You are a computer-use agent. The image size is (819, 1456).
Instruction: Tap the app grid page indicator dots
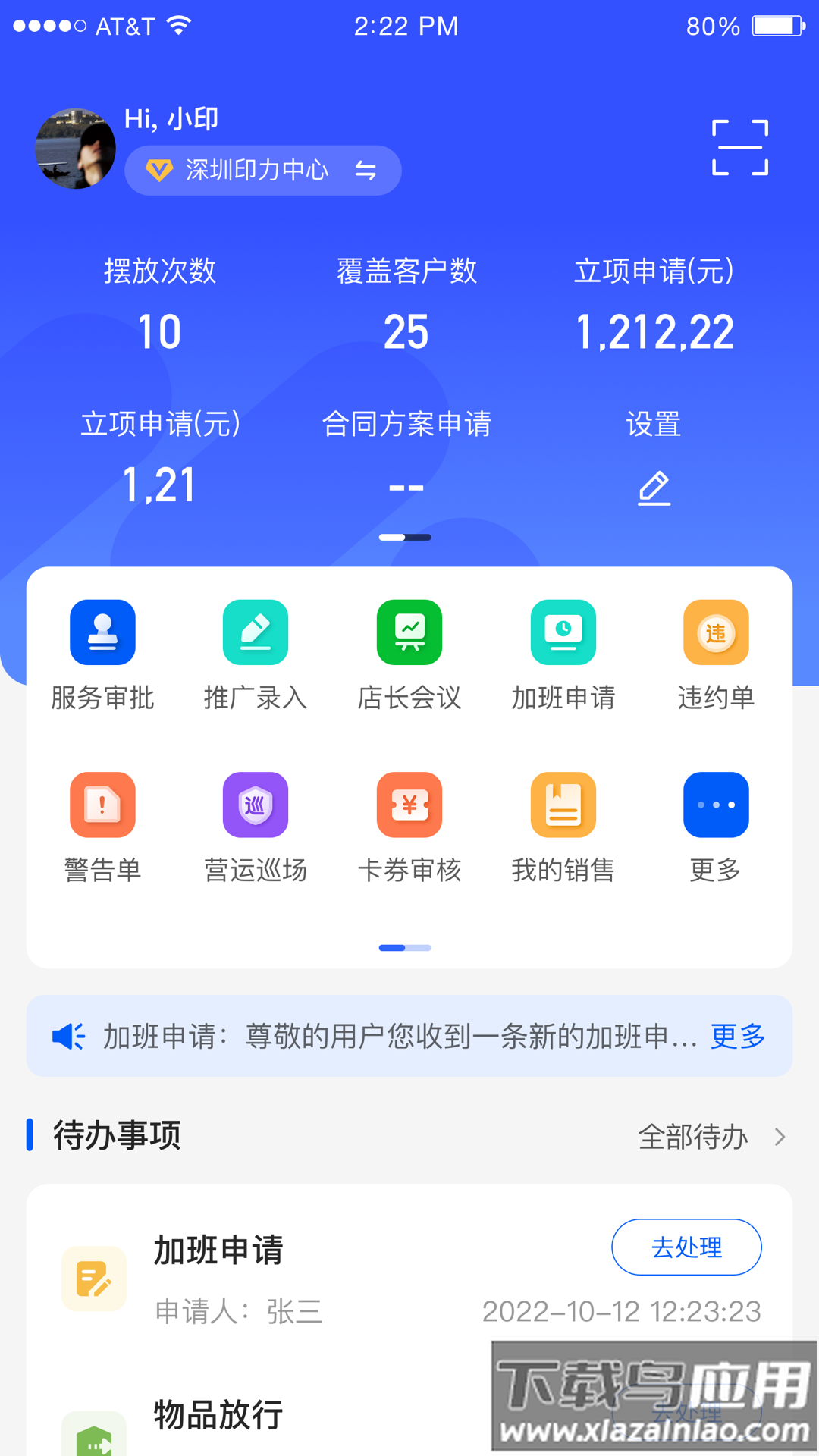(404, 948)
